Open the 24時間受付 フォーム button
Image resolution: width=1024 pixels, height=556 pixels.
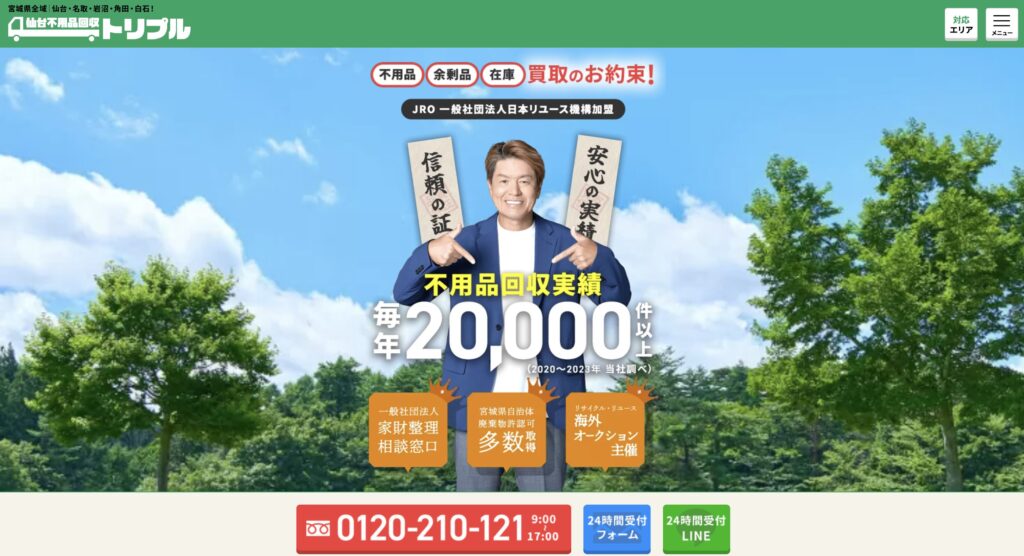(616, 528)
